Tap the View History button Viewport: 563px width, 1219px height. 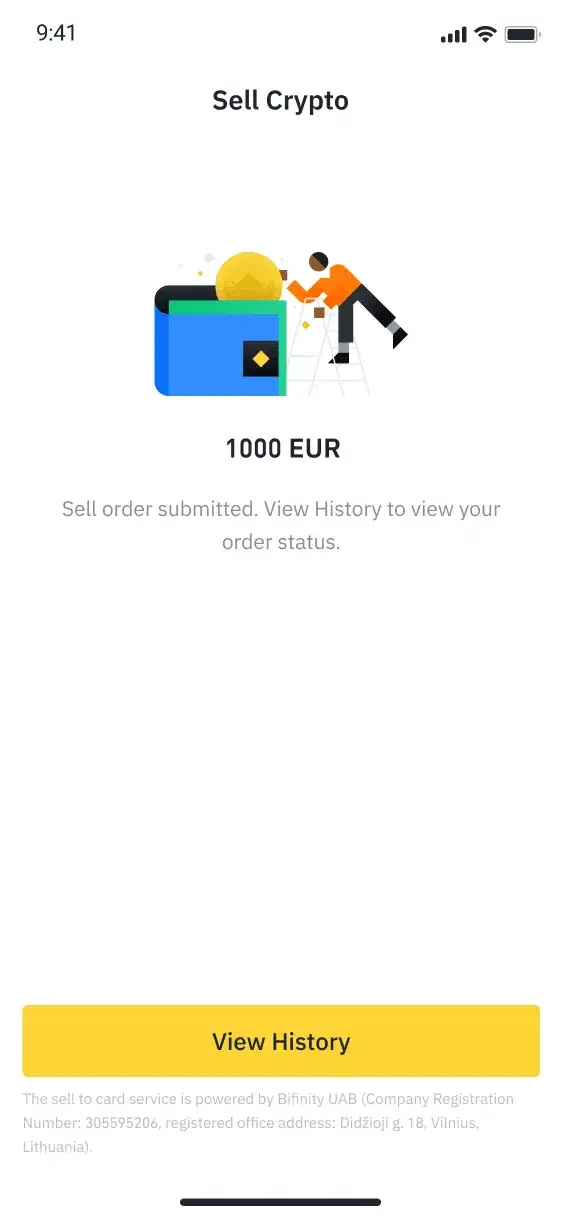[x=281, y=1041]
